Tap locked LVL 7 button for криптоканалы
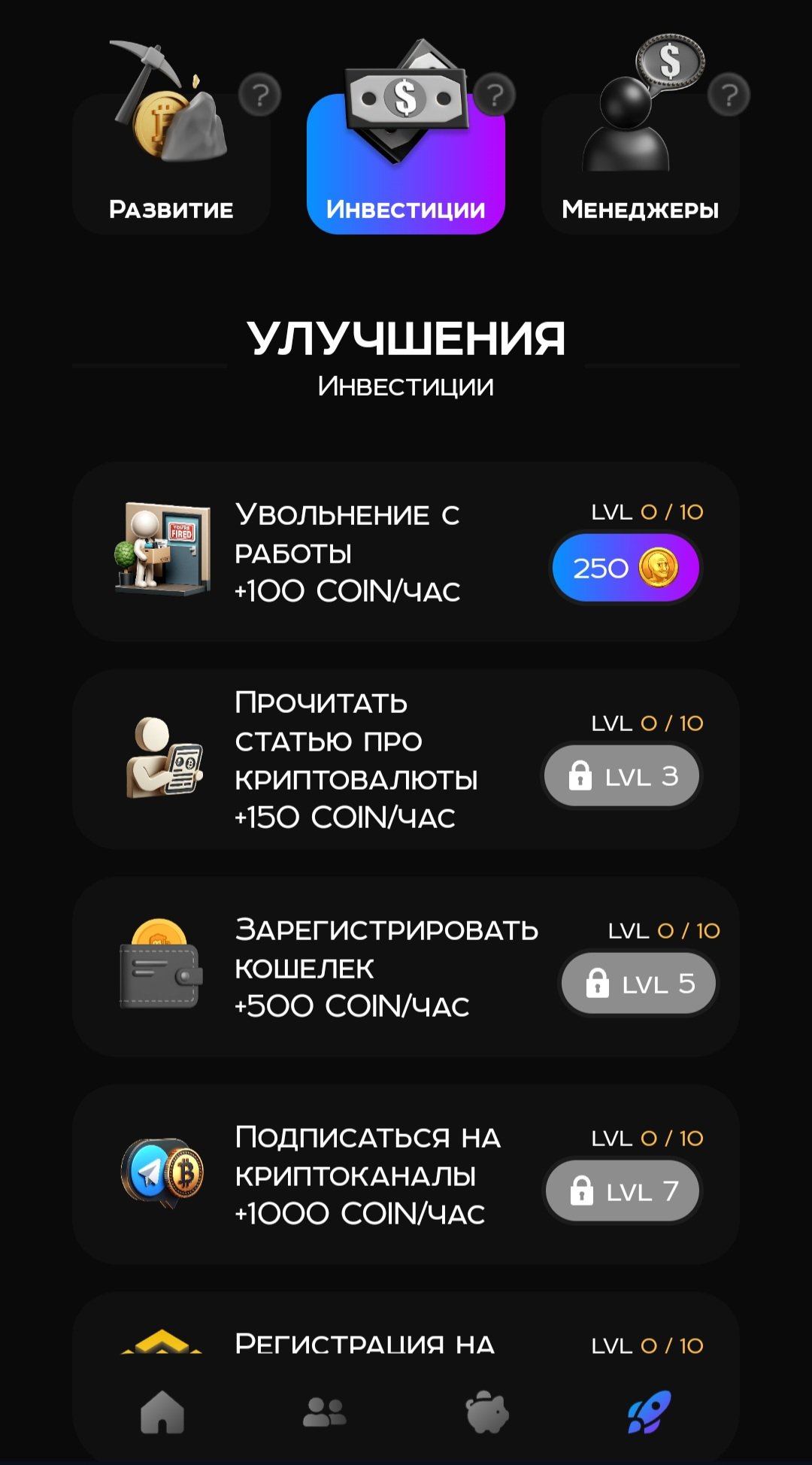Image resolution: width=812 pixels, height=1465 pixels. (623, 1191)
